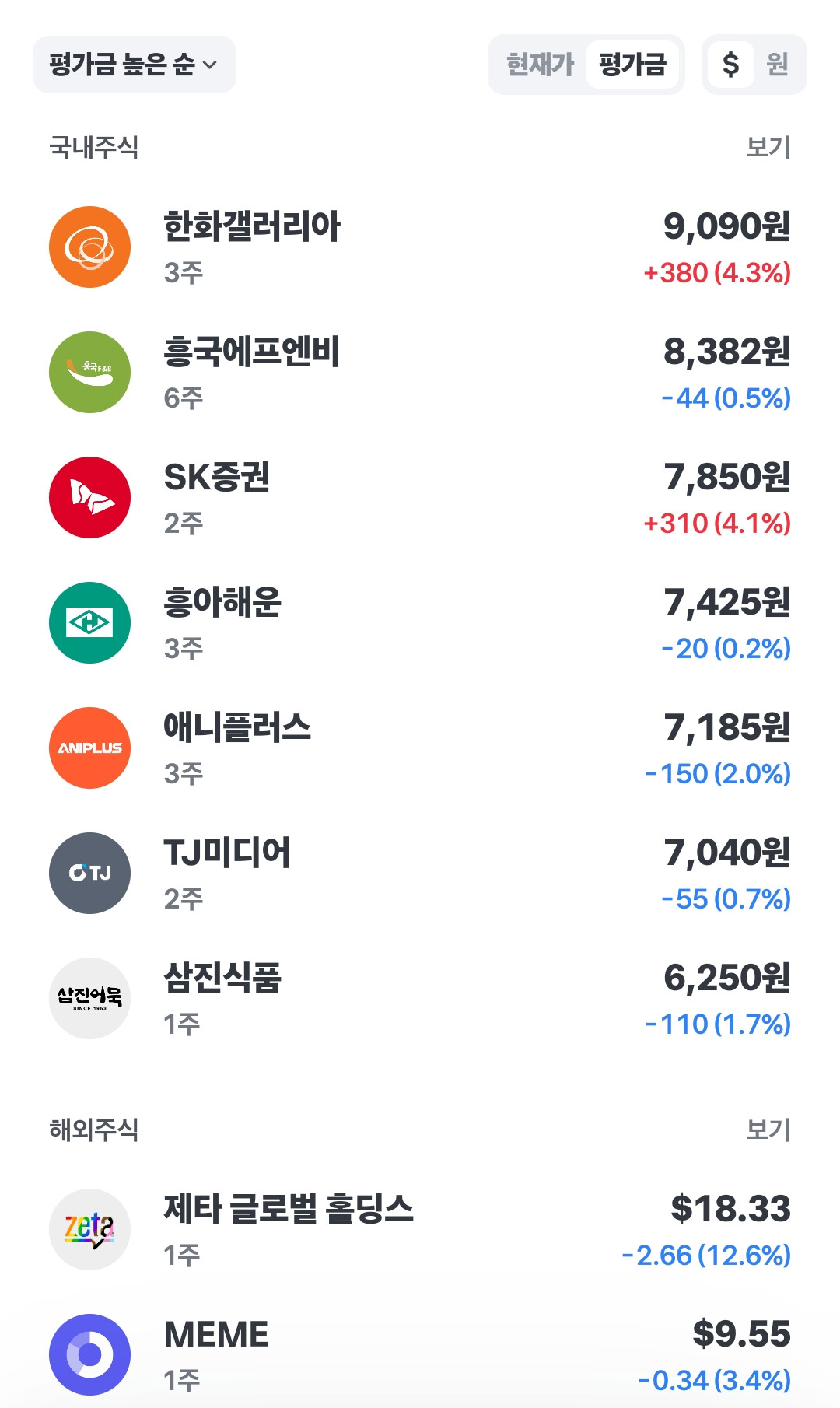Switch to the 현재가 view
The width and height of the screenshot is (840, 1408).
pos(540,65)
